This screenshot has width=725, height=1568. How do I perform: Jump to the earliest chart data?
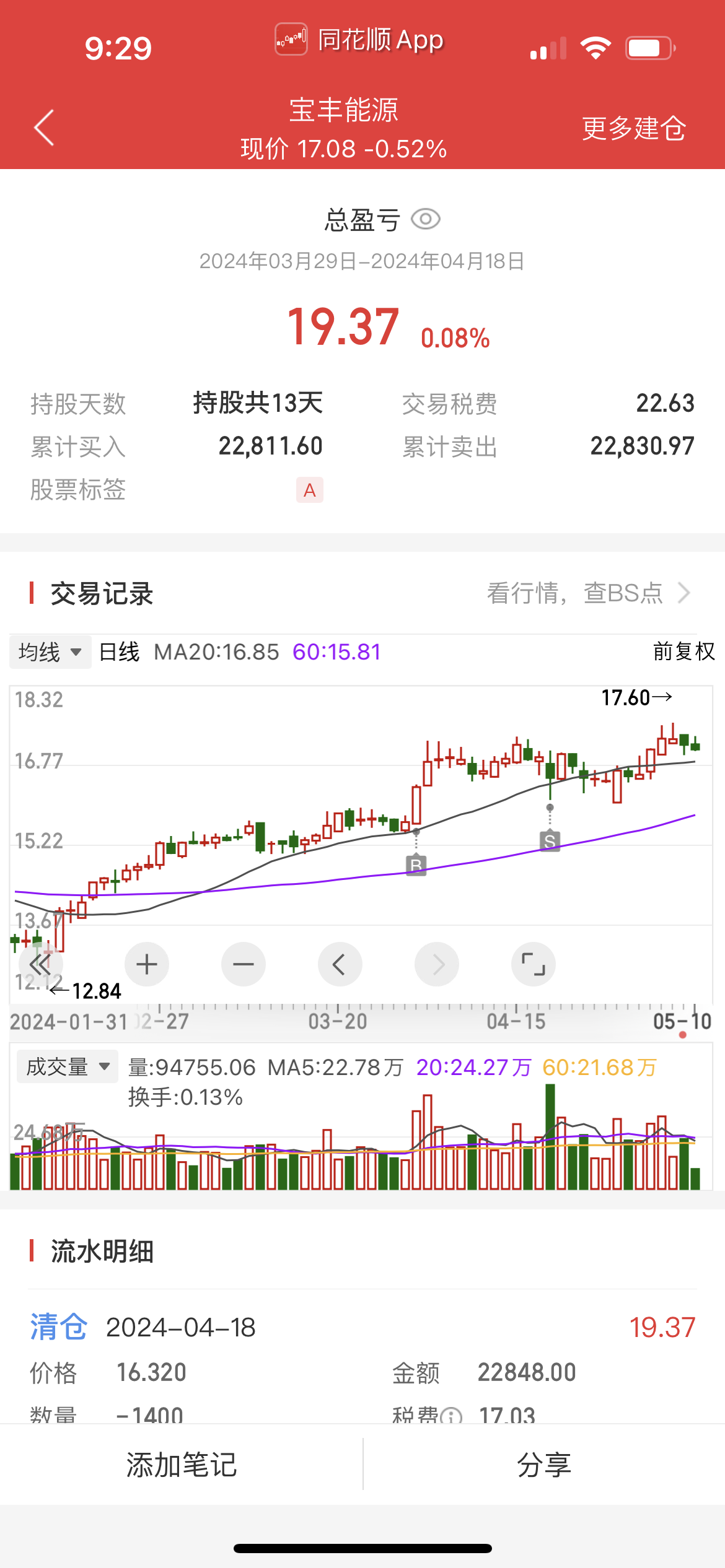41,964
